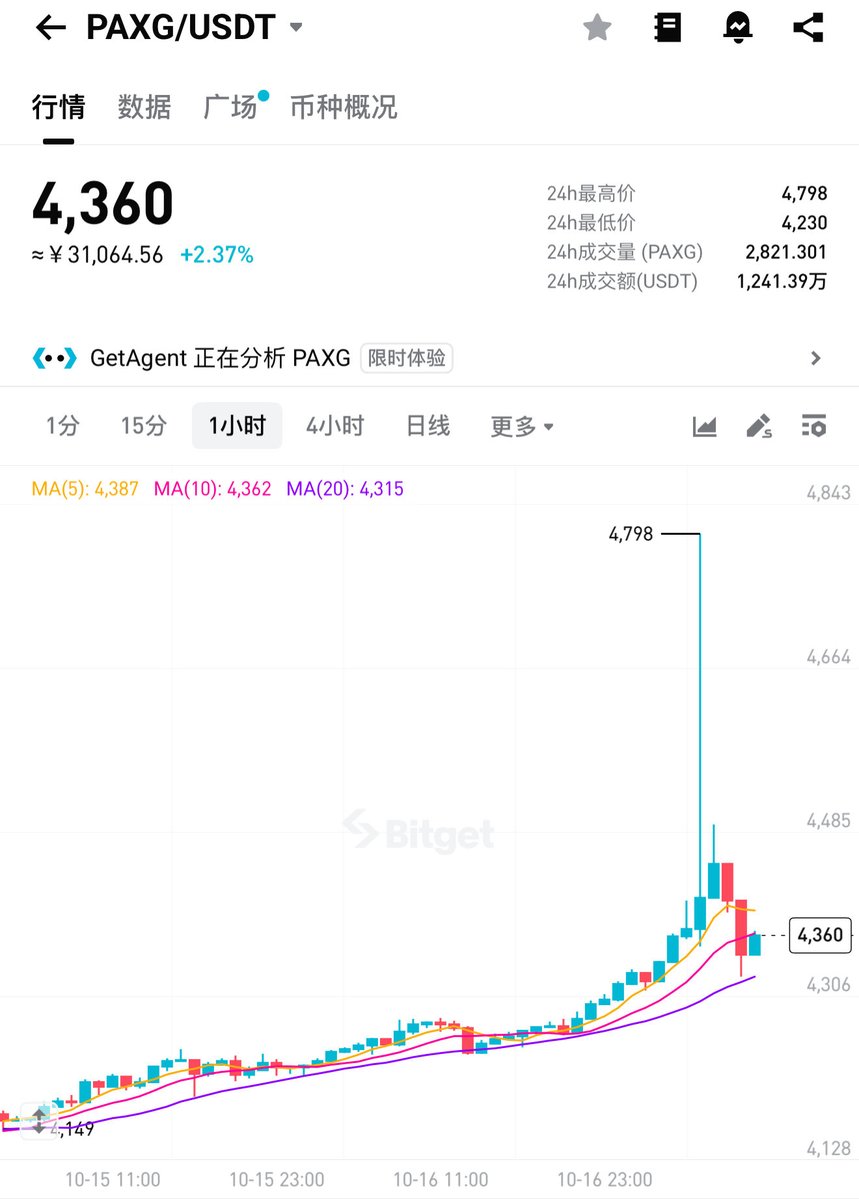Tap the chart expand arrows at bottom-left
The image size is (859, 1199).
(39, 1120)
